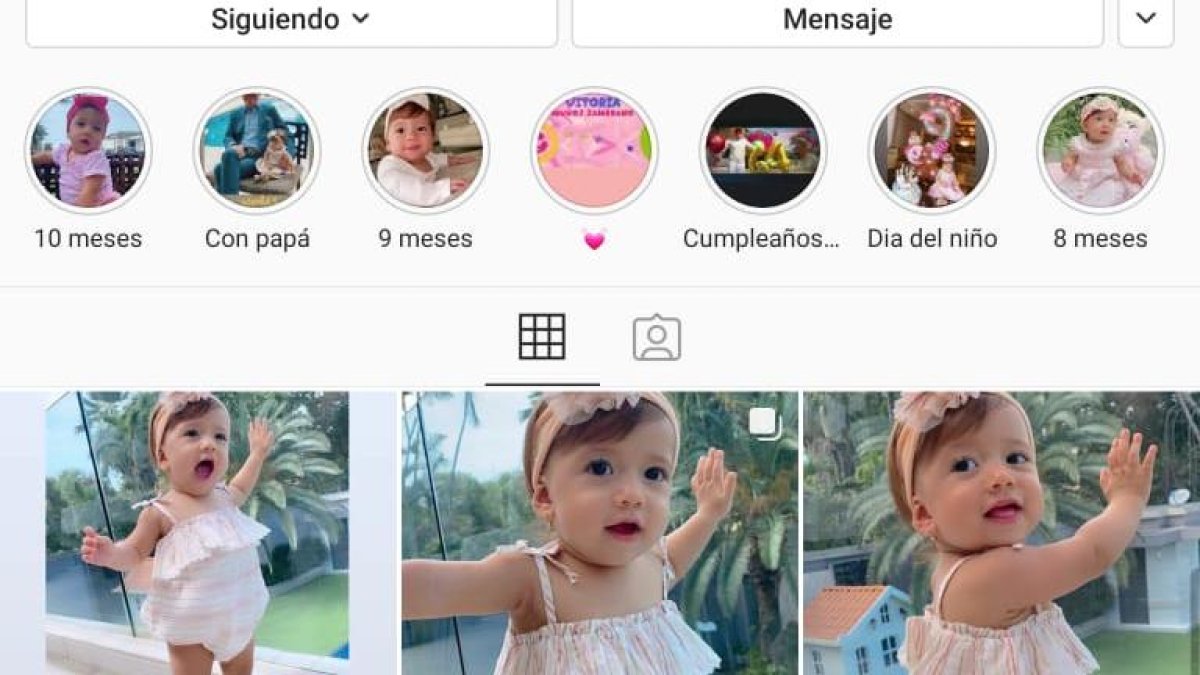Image resolution: width=1200 pixels, height=675 pixels.
Task: Switch to the tagged photos tab
Action: [657, 338]
